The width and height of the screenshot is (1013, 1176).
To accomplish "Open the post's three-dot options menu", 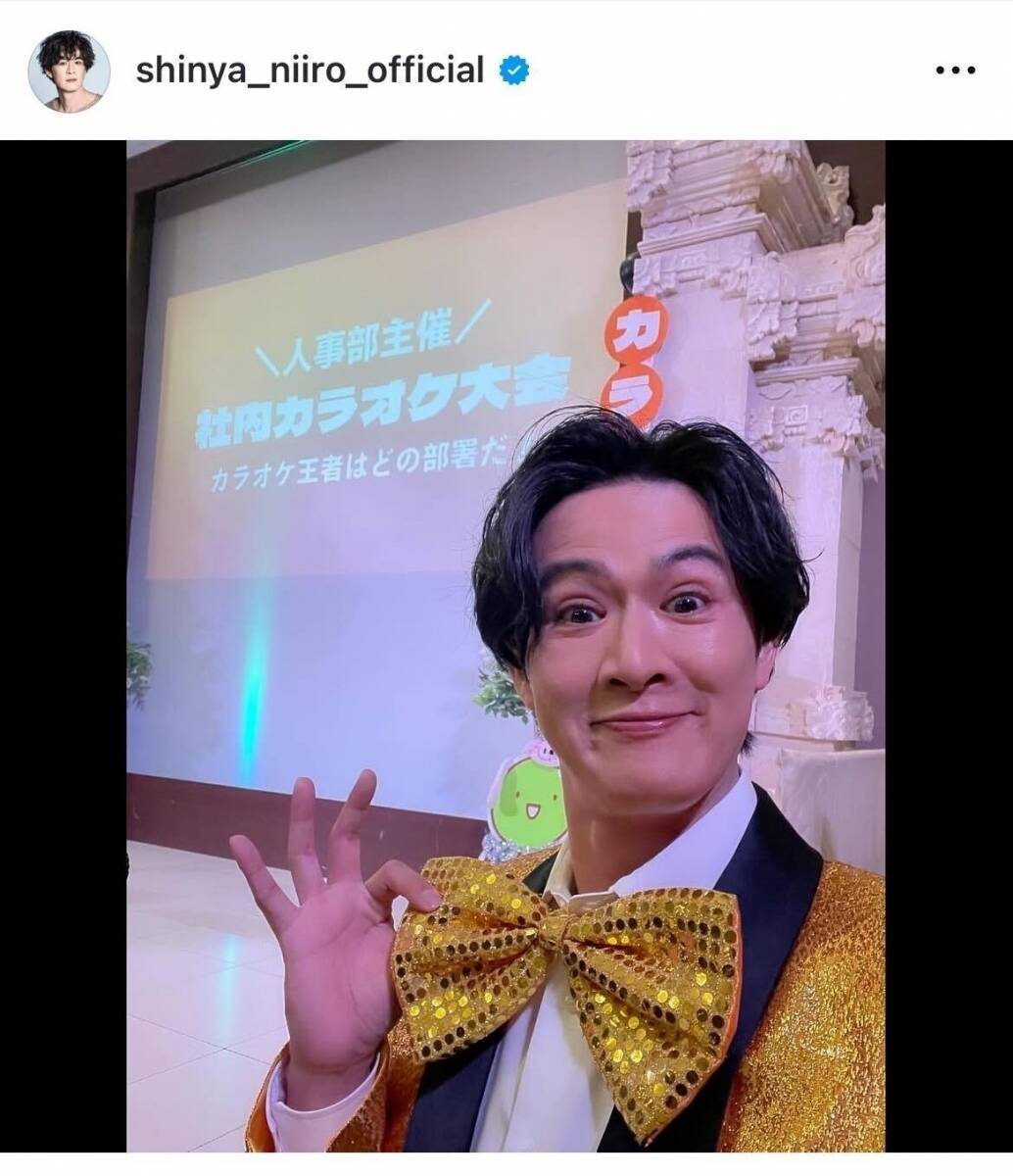I will [955, 71].
